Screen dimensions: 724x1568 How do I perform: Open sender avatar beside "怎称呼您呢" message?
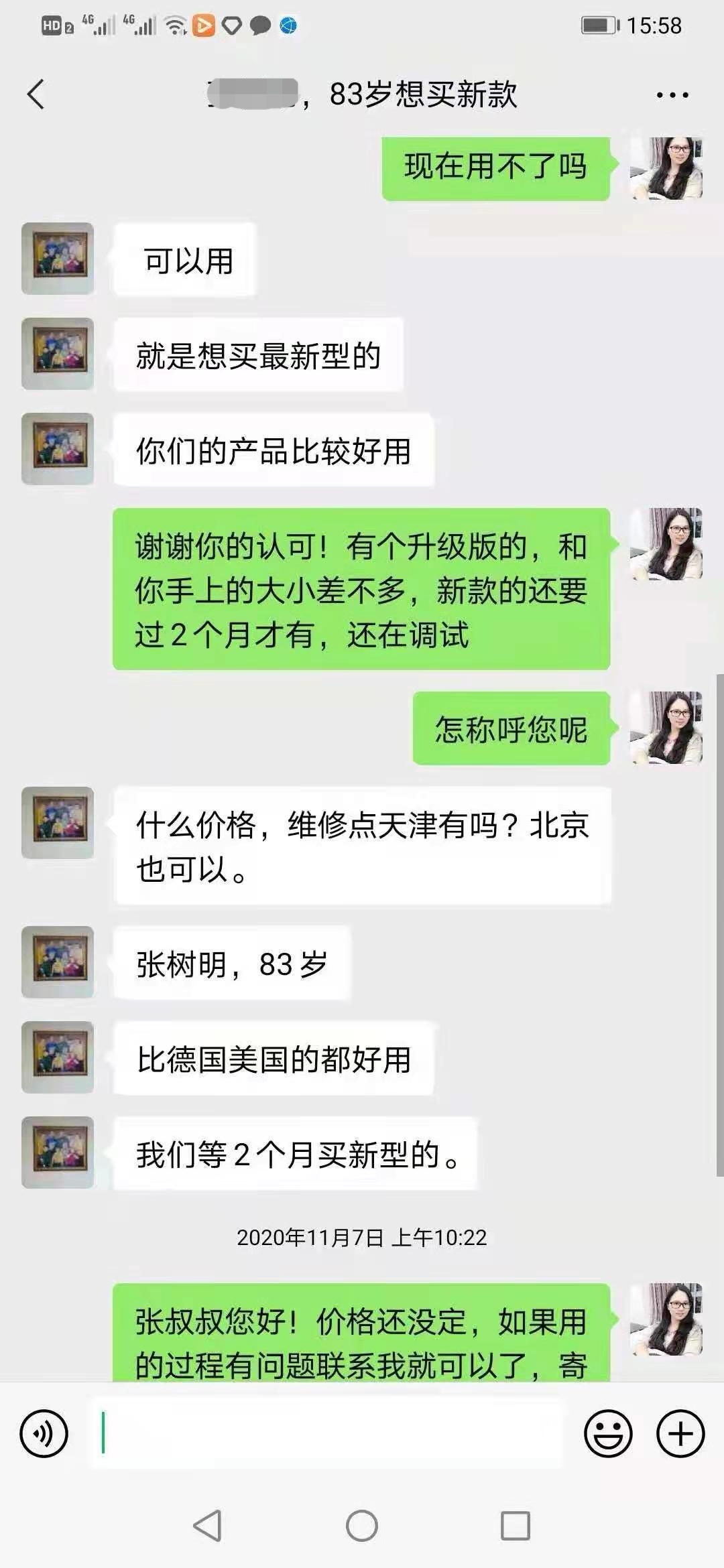[x=666, y=728]
